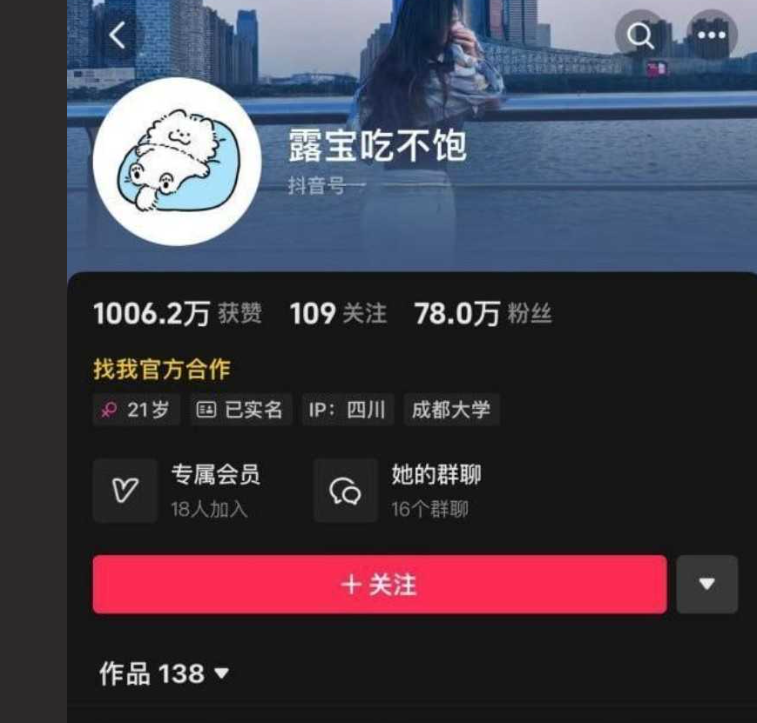
Task: Open the three-dot overflow menu
Action: tap(712, 36)
